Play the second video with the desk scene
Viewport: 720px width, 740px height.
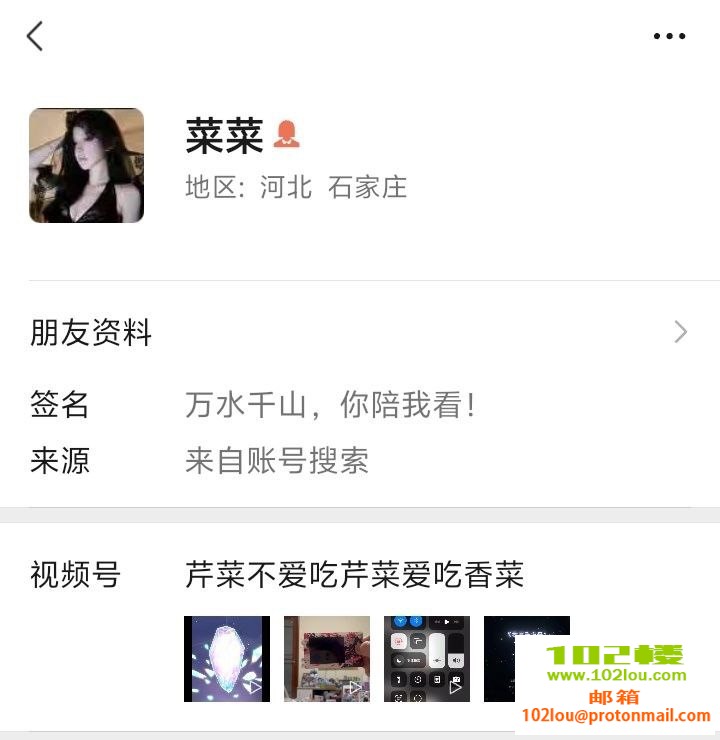point(327,658)
